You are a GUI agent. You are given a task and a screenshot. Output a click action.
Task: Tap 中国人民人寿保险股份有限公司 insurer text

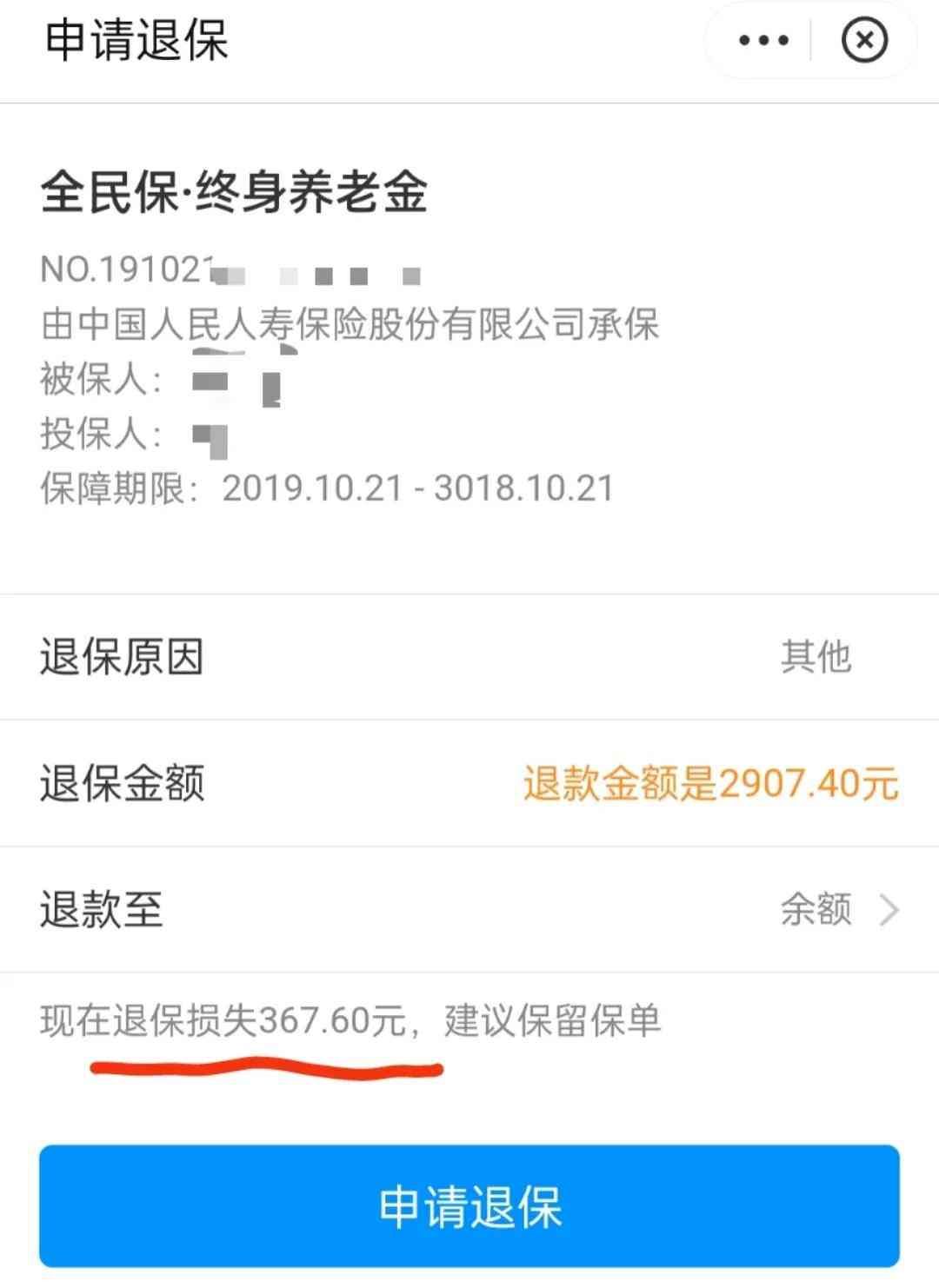coord(348,324)
